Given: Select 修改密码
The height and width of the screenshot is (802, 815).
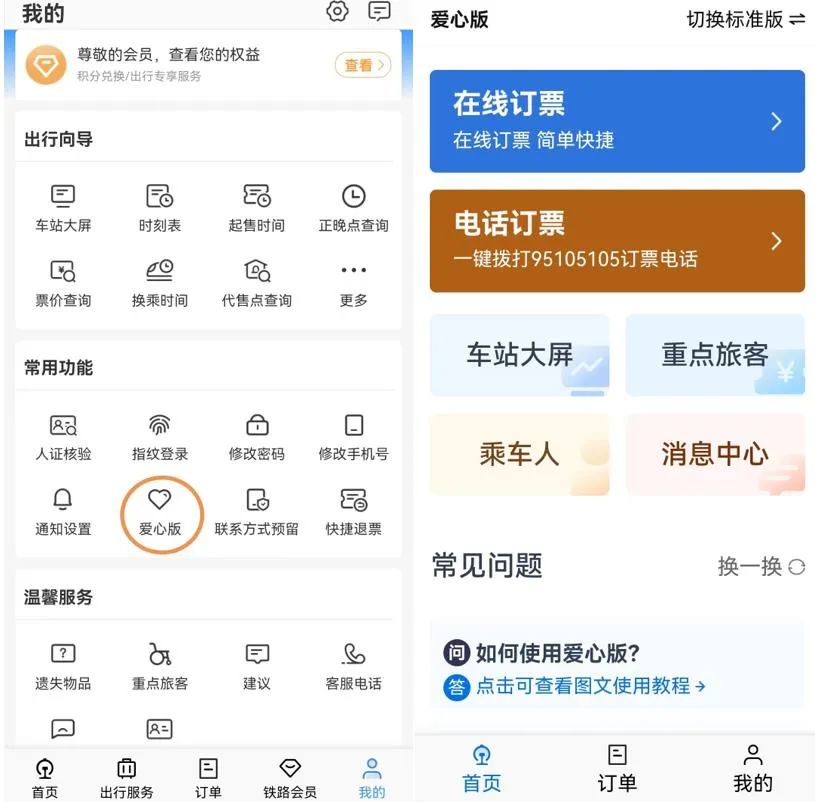Looking at the screenshot, I should tap(257, 436).
